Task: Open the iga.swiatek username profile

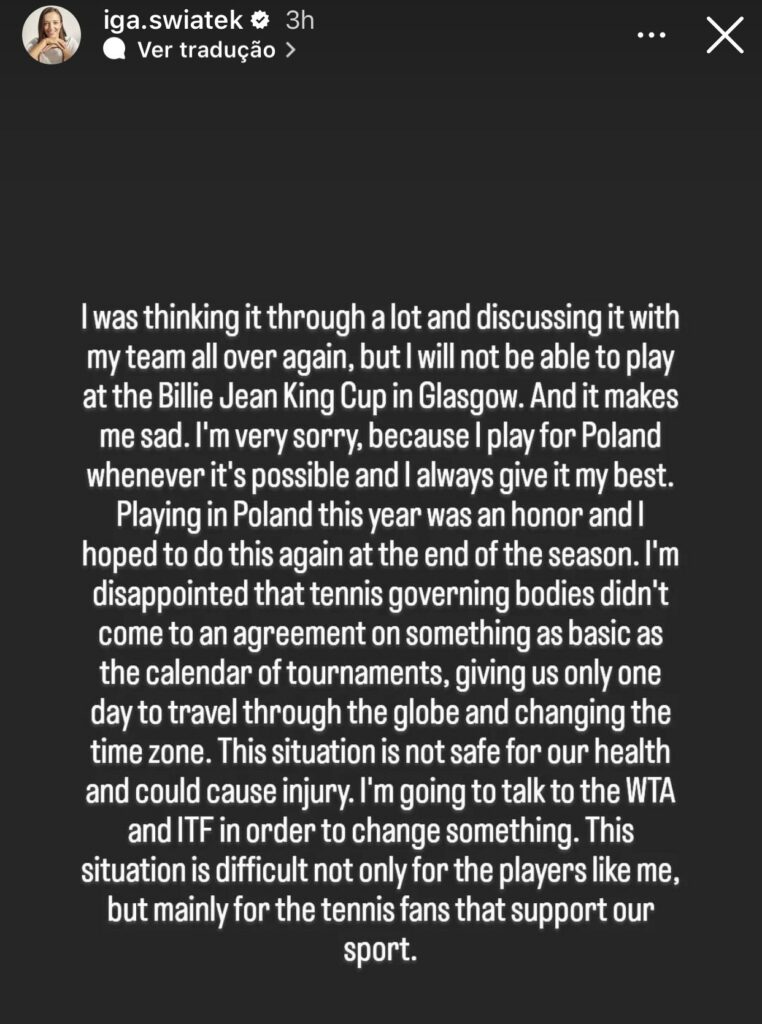Action: 174,19
